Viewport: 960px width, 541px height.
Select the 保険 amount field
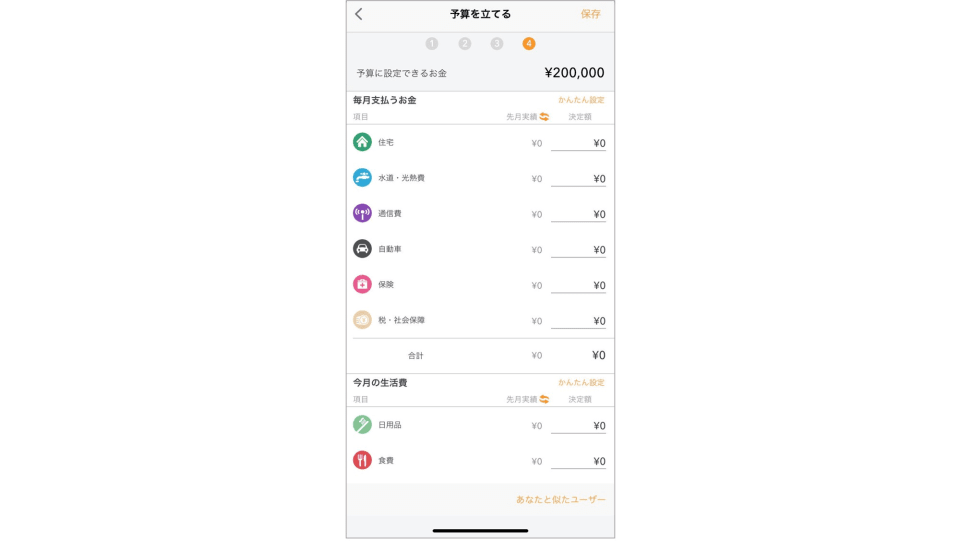579,285
